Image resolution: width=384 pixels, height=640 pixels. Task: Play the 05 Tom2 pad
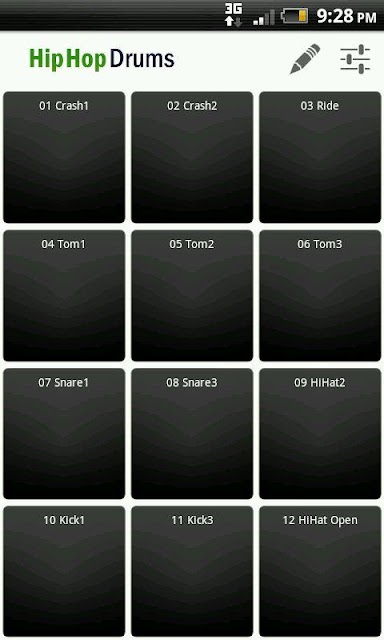(192, 296)
